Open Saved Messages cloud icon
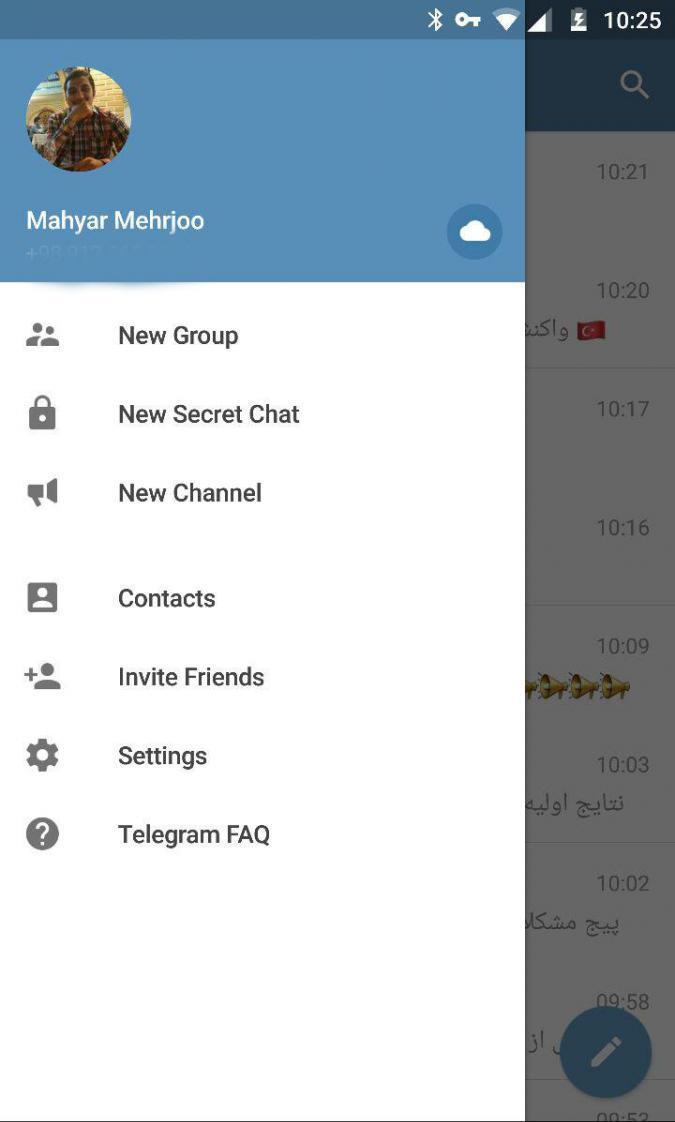Image resolution: width=675 pixels, height=1122 pixels. 475,232
